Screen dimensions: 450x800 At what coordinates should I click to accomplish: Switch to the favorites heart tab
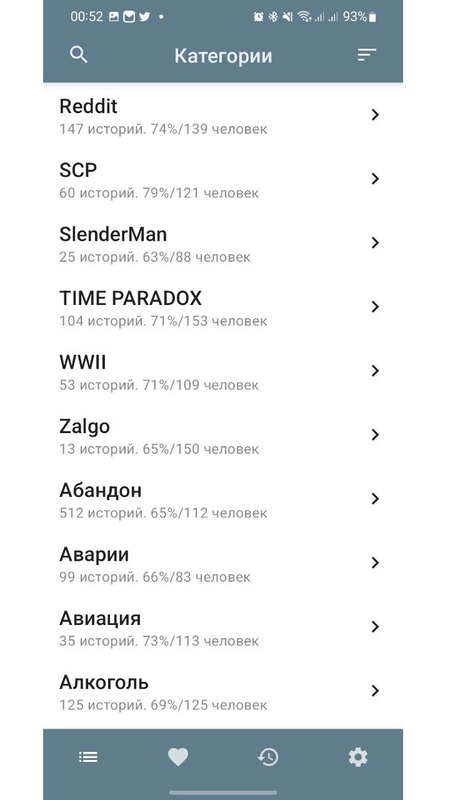[178, 757]
